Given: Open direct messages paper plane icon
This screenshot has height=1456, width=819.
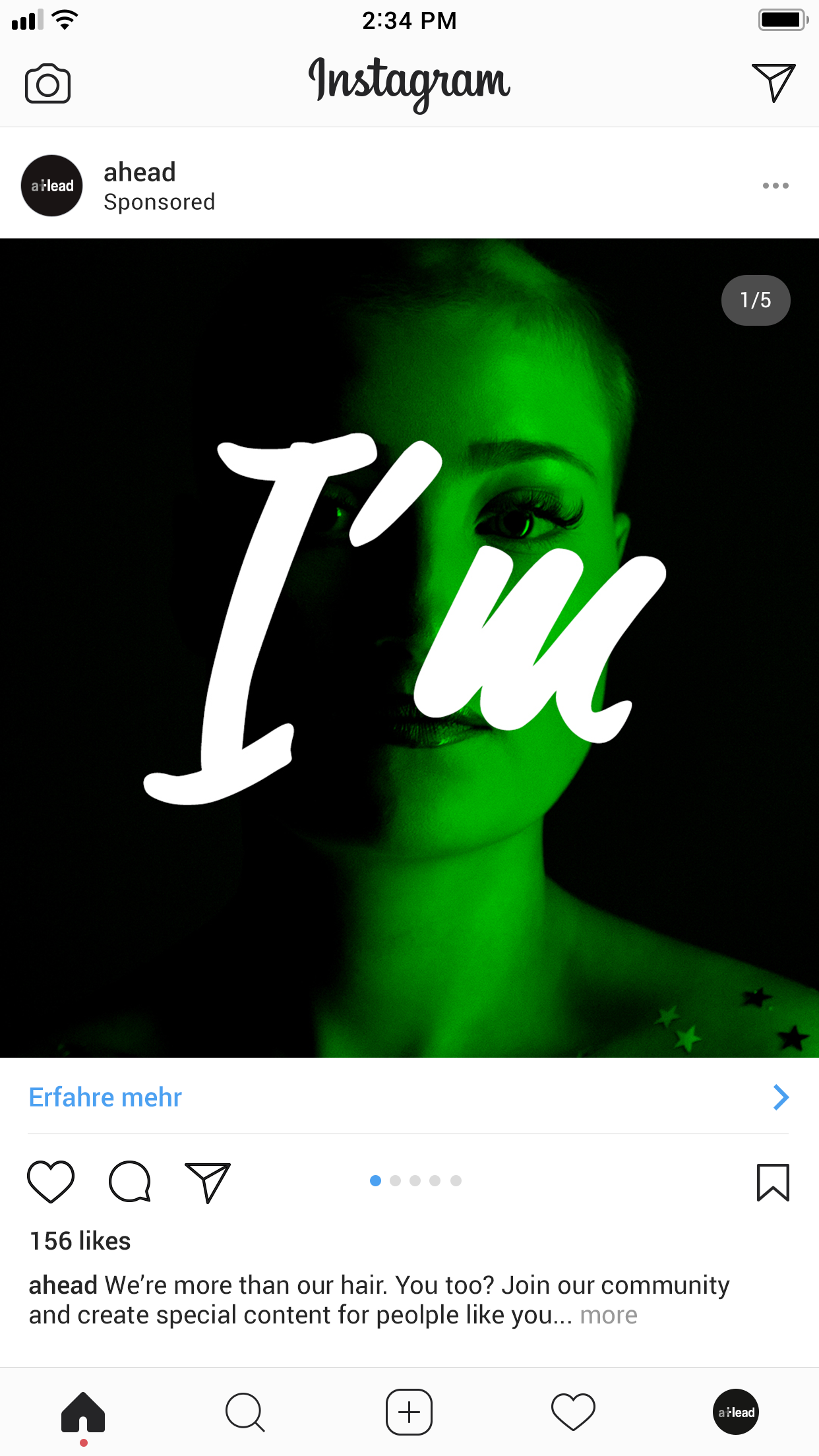Looking at the screenshot, I should pyautogui.click(x=773, y=82).
